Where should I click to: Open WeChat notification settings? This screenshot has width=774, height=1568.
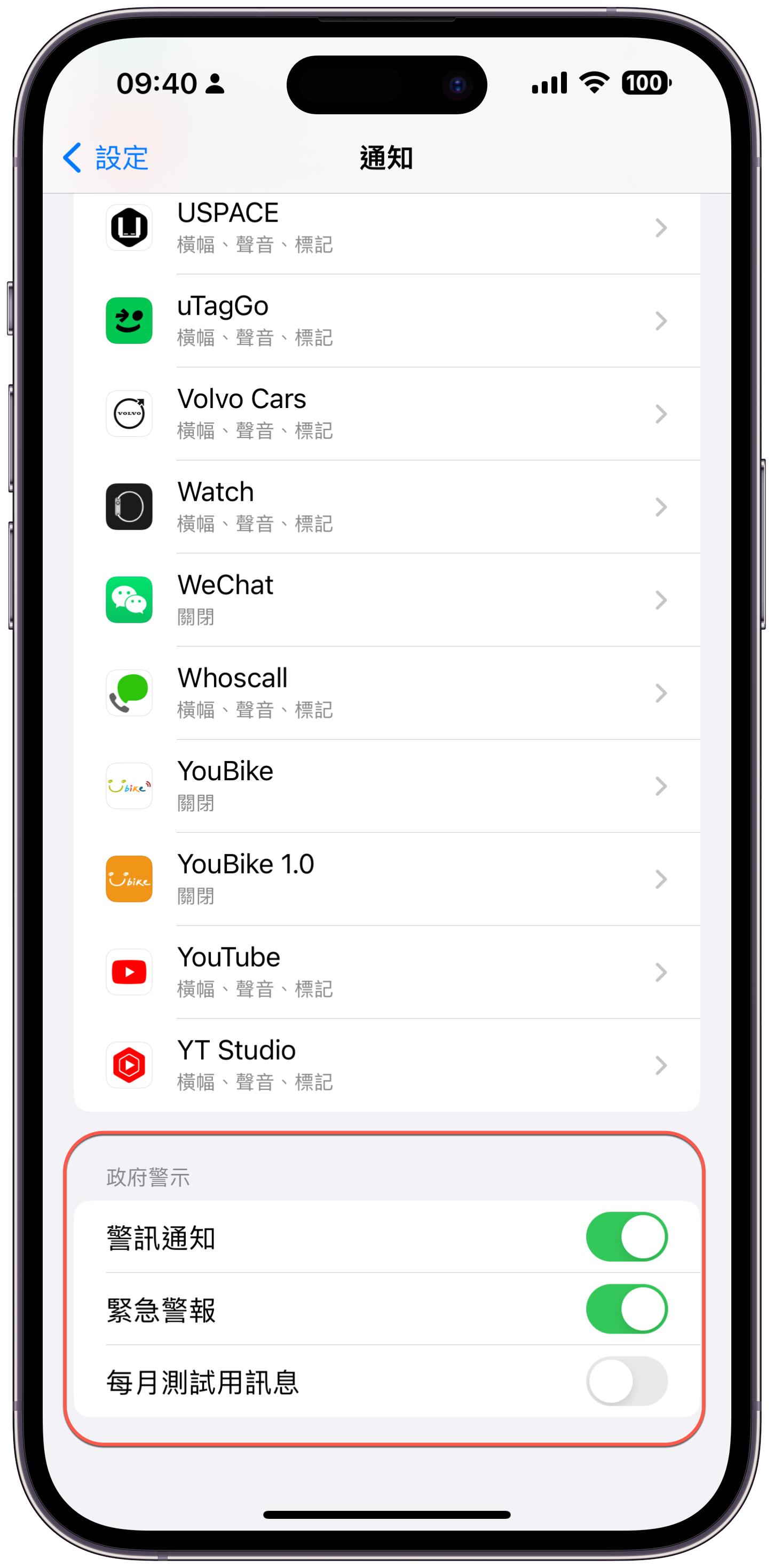click(x=386, y=600)
